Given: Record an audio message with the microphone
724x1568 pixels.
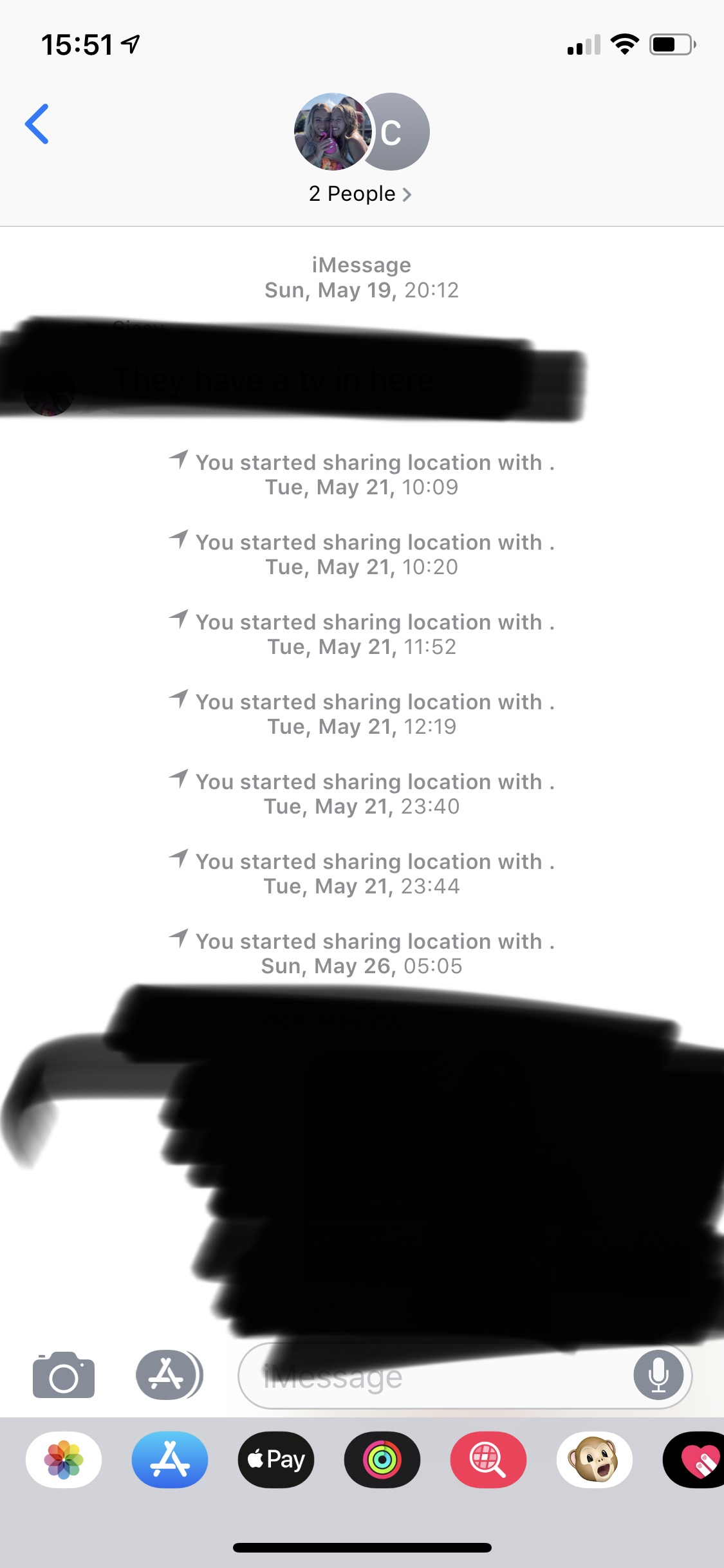Looking at the screenshot, I should tap(658, 1375).
